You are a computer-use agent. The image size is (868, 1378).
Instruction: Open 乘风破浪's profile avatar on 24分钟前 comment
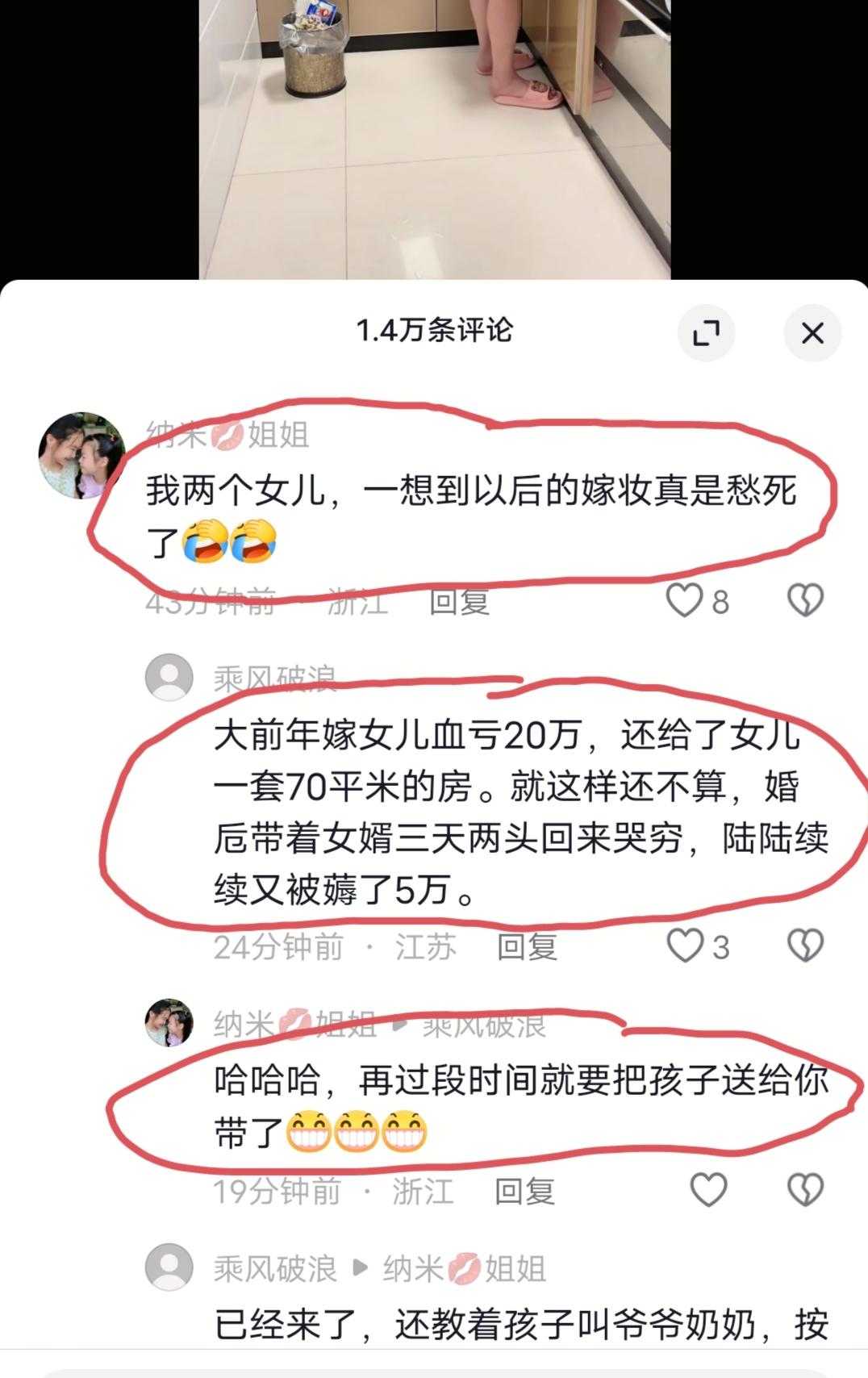pos(169,678)
